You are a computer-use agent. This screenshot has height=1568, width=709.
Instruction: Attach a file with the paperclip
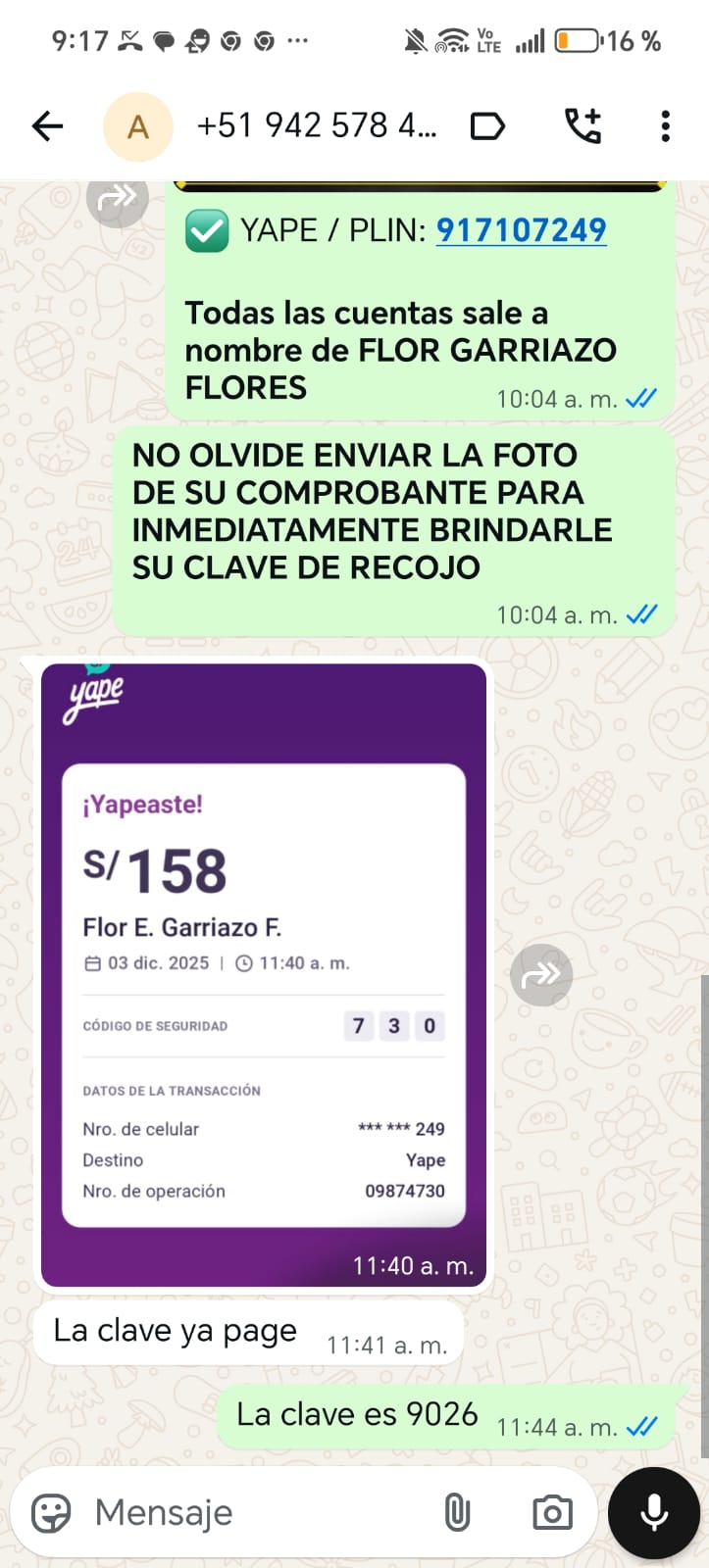(457, 1512)
